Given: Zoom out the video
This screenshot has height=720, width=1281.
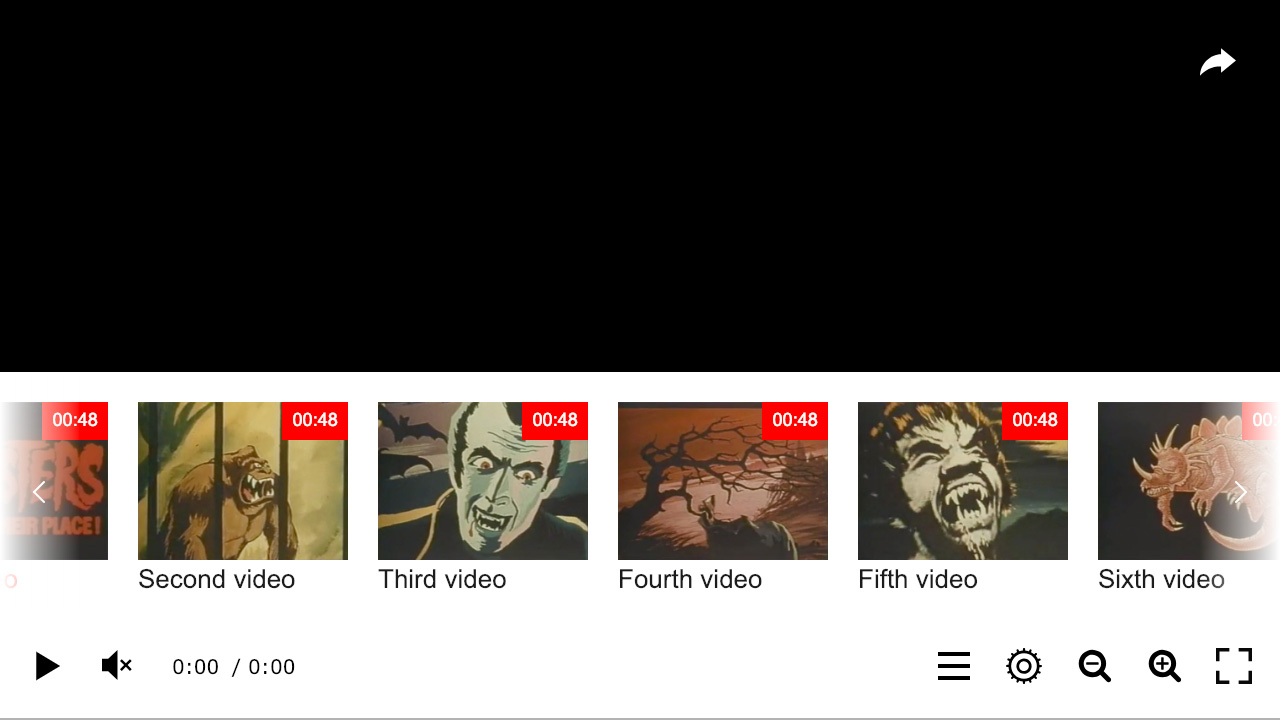Looking at the screenshot, I should [x=1094, y=666].
